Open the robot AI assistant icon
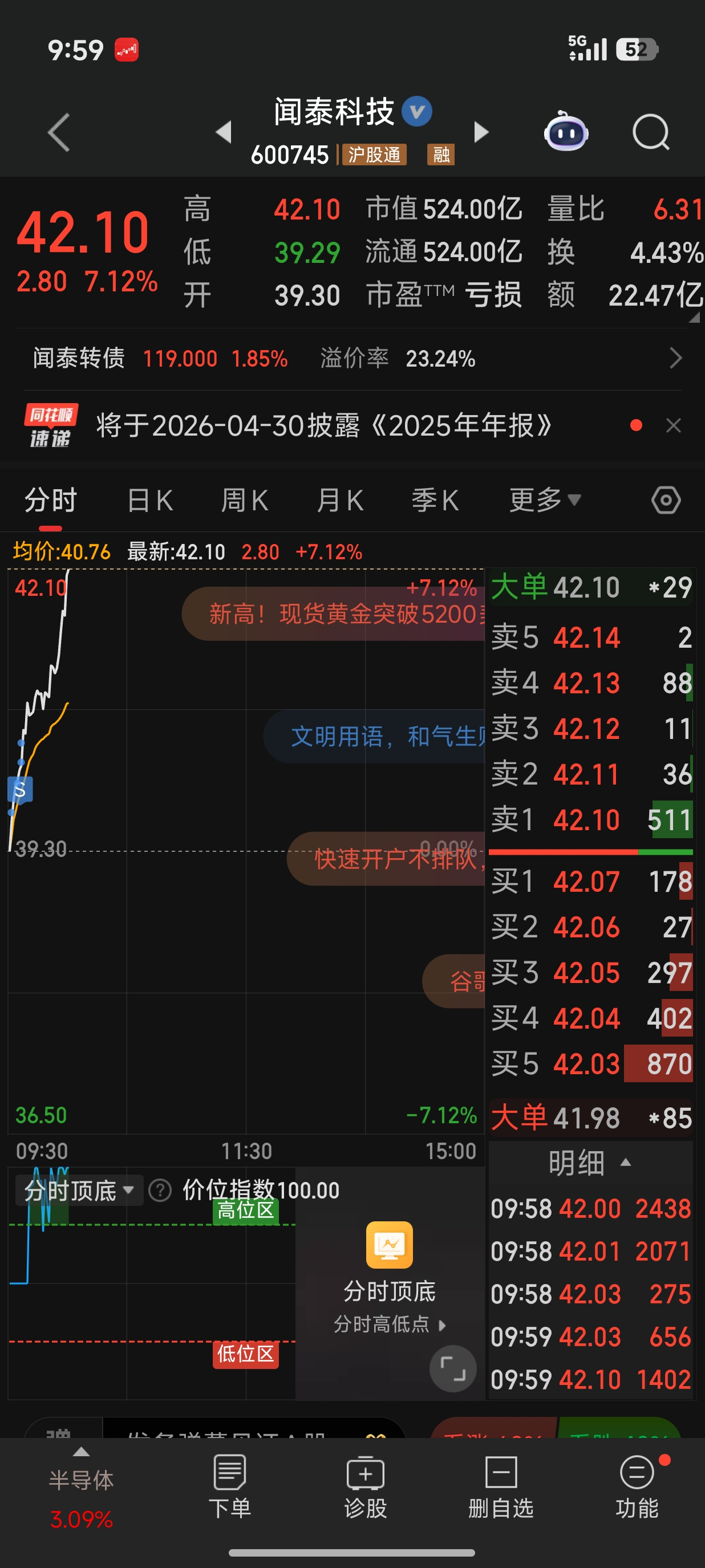Screen dimensions: 705x1568 [566, 132]
